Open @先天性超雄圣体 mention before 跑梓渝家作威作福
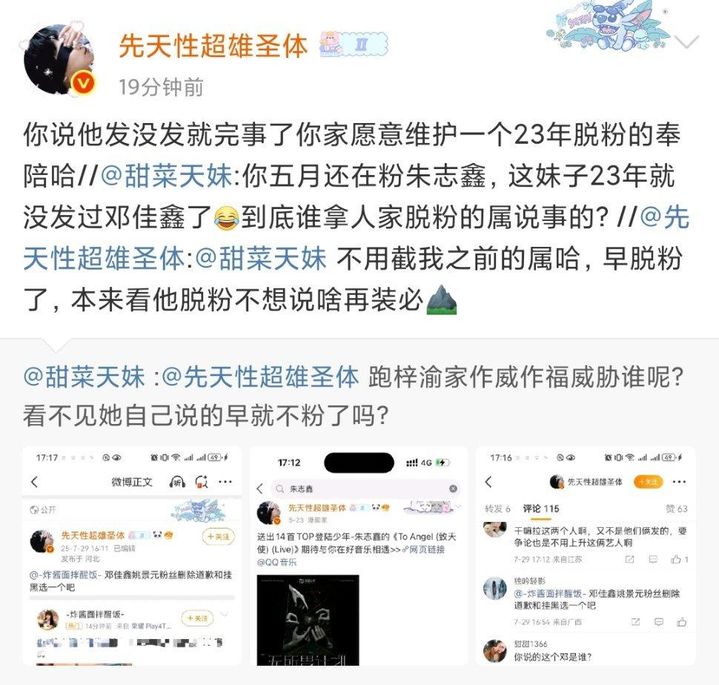Screen dimensions: 719x685 260,376
